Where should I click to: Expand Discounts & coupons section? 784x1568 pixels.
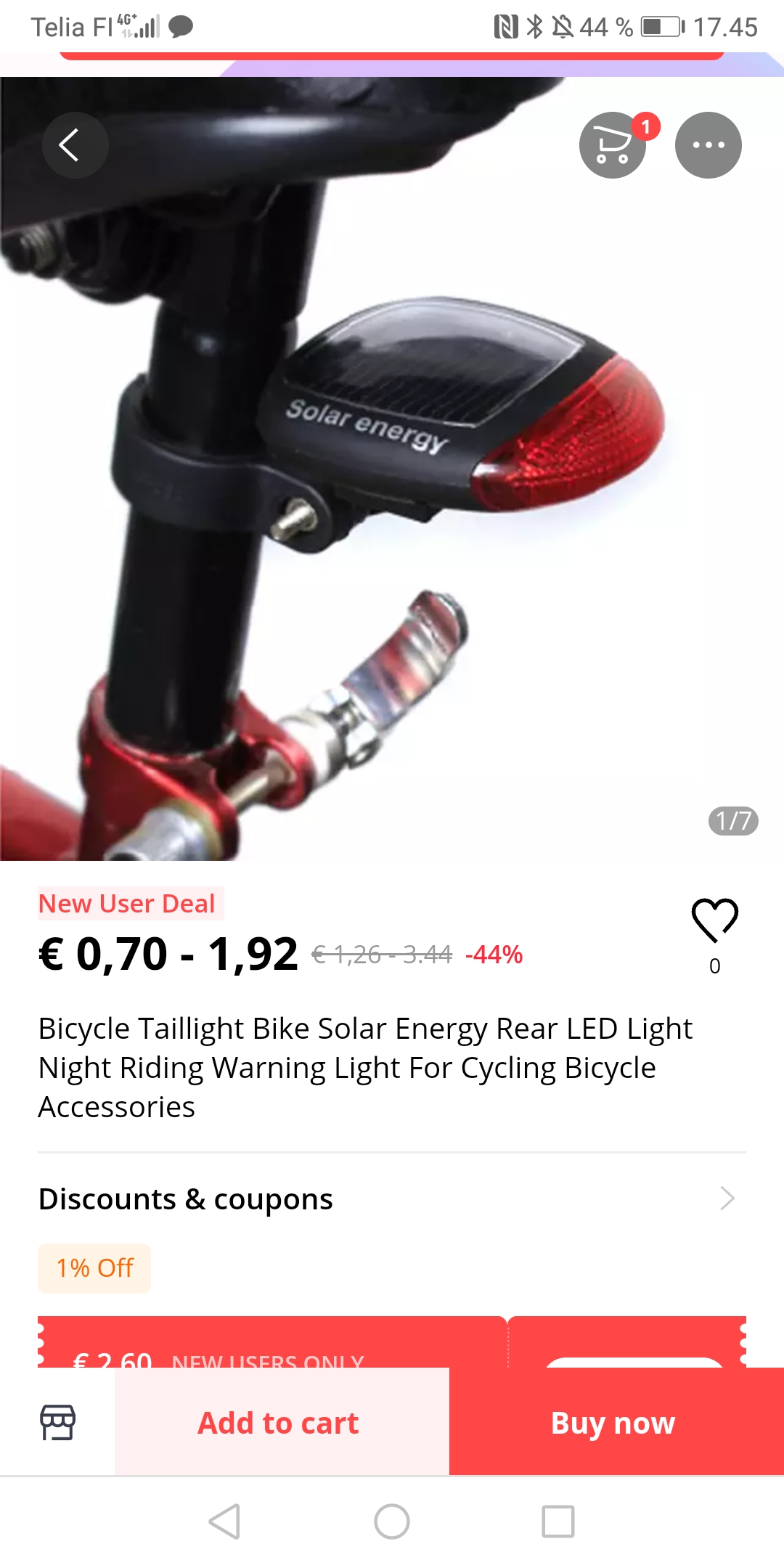coord(727,1199)
